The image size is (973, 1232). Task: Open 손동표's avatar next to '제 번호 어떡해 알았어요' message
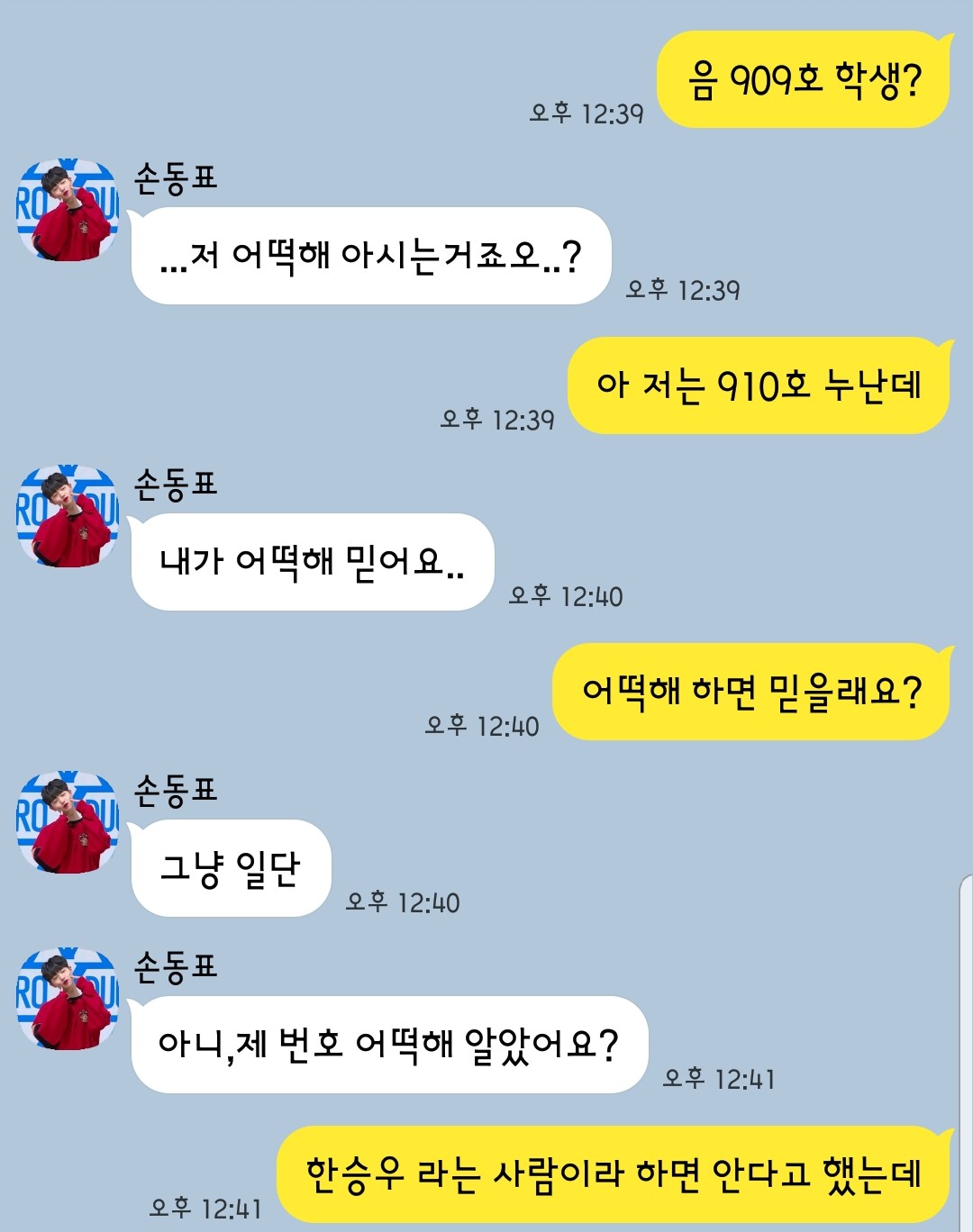(68, 999)
